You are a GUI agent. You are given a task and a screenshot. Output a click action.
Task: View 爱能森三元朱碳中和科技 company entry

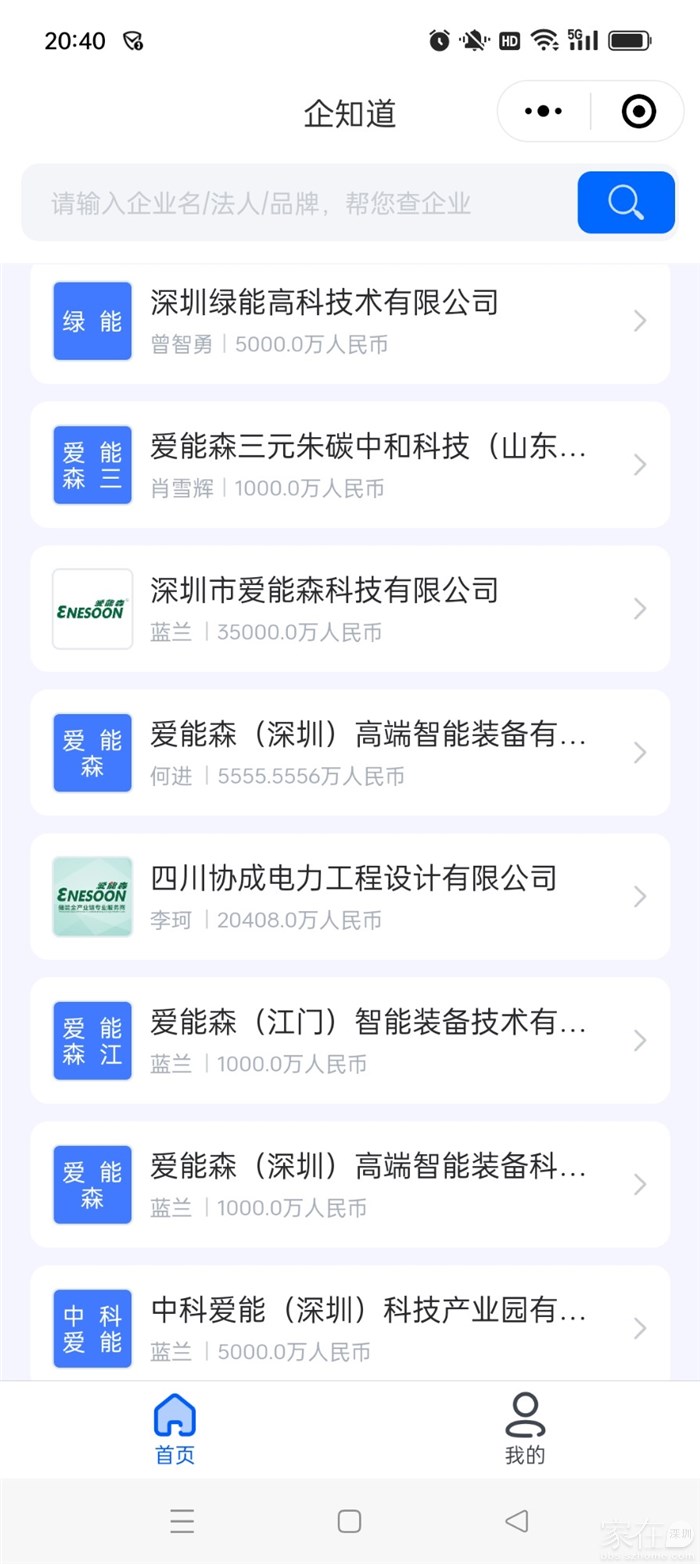pyautogui.click(x=350, y=465)
